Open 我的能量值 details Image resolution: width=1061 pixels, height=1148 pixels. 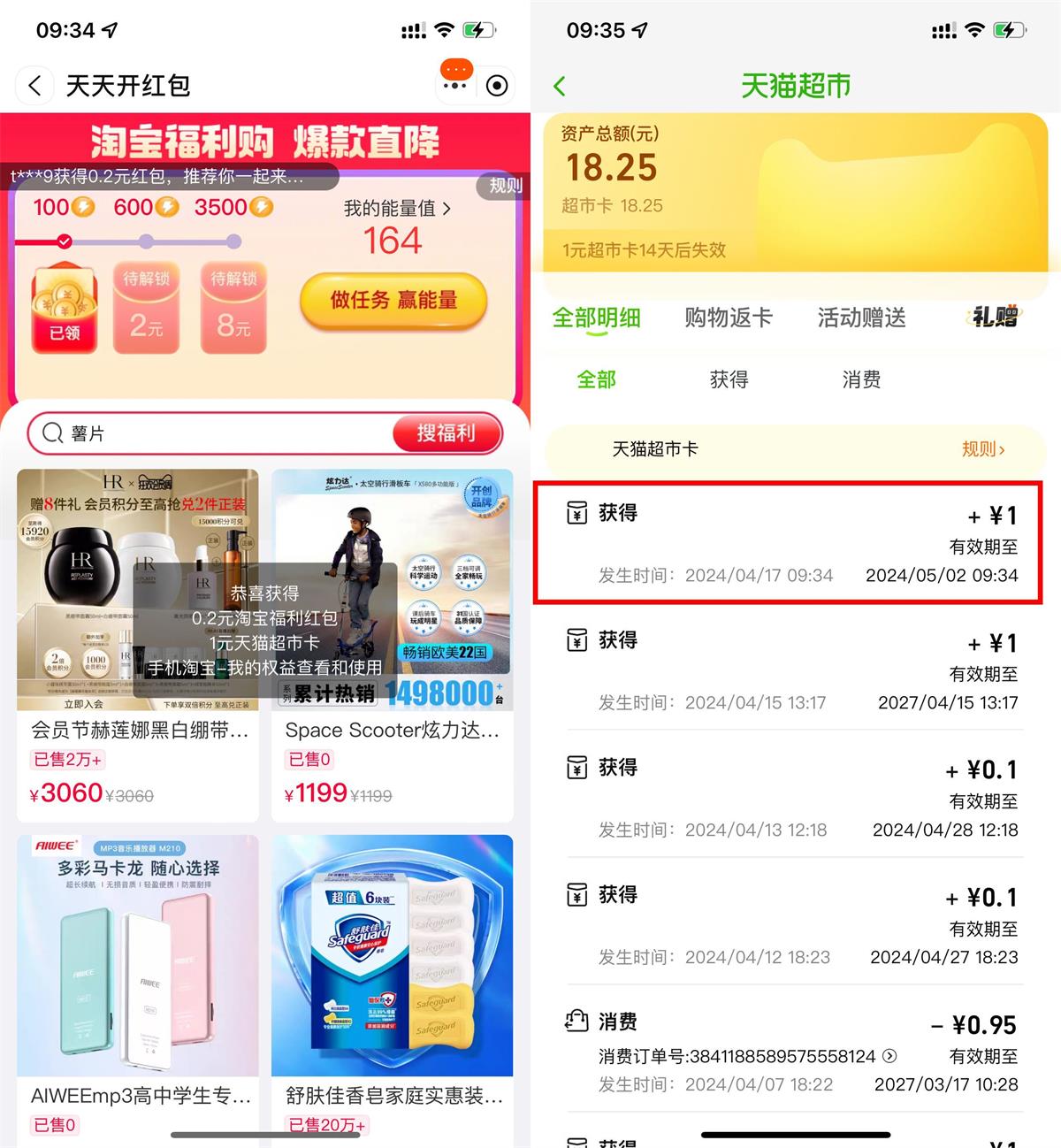pyautogui.click(x=397, y=209)
